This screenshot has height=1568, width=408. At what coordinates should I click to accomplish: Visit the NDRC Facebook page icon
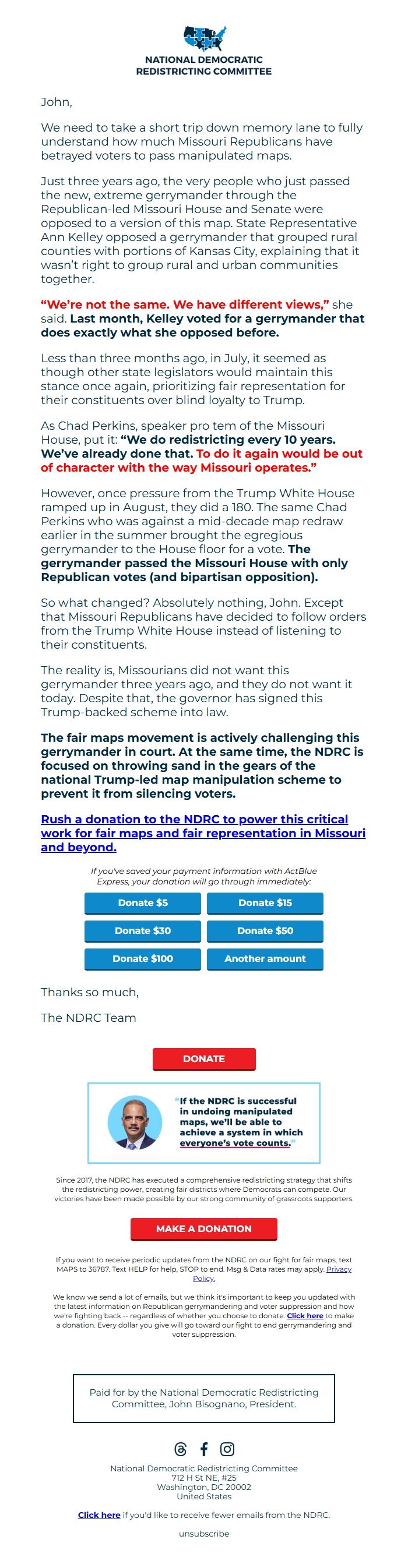(204, 1449)
